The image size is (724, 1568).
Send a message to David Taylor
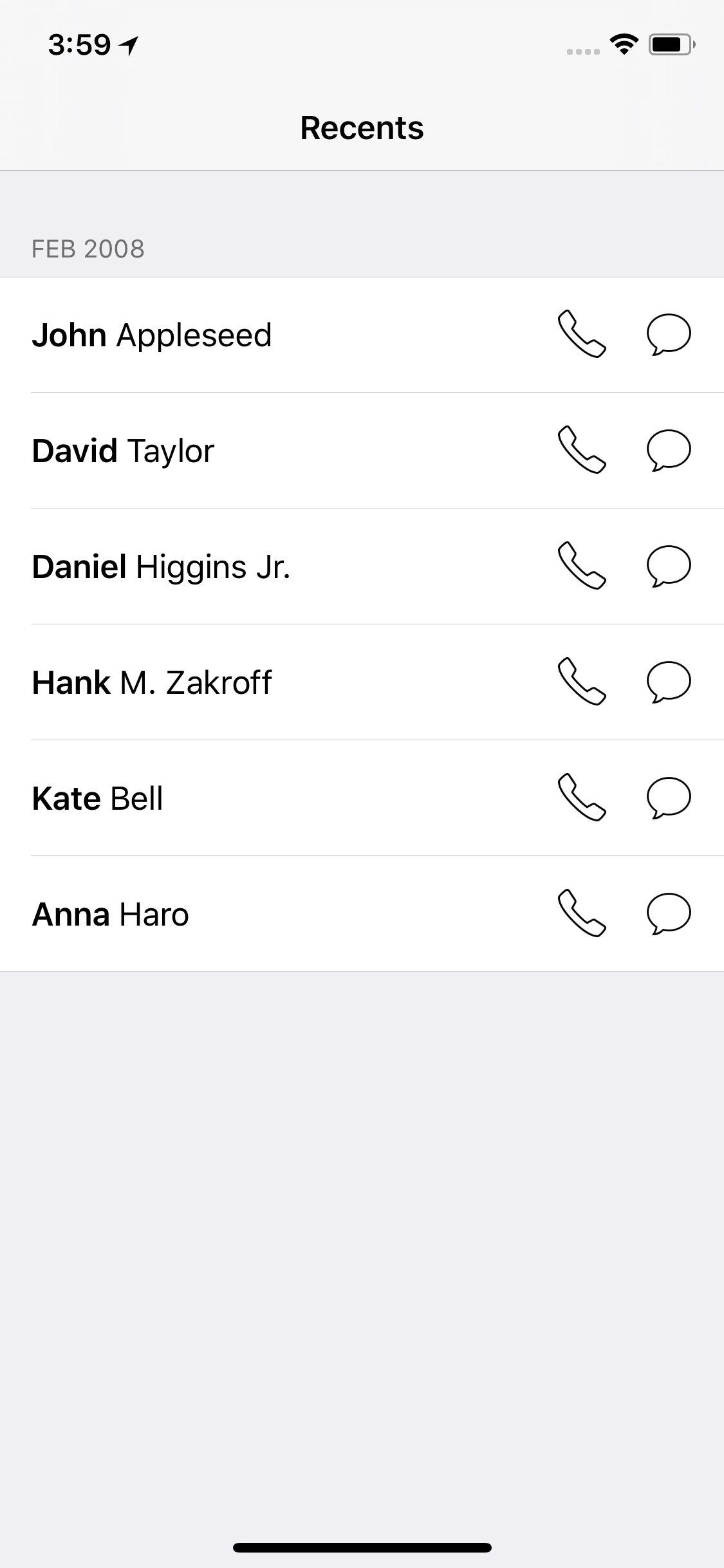[669, 451]
